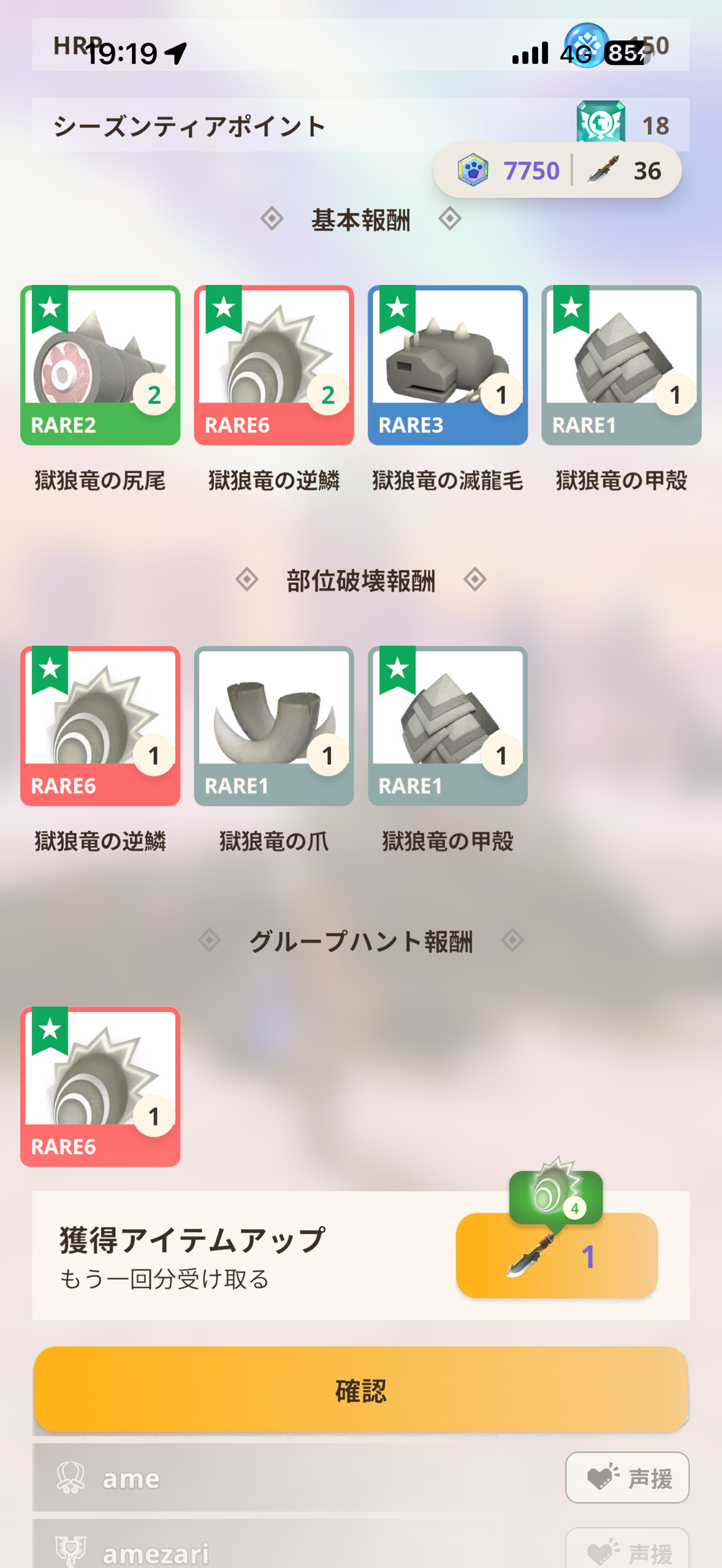The width and height of the screenshot is (722, 1568).
Task: Open the RARE6 item under グループハント報酬
Action: [x=101, y=1087]
